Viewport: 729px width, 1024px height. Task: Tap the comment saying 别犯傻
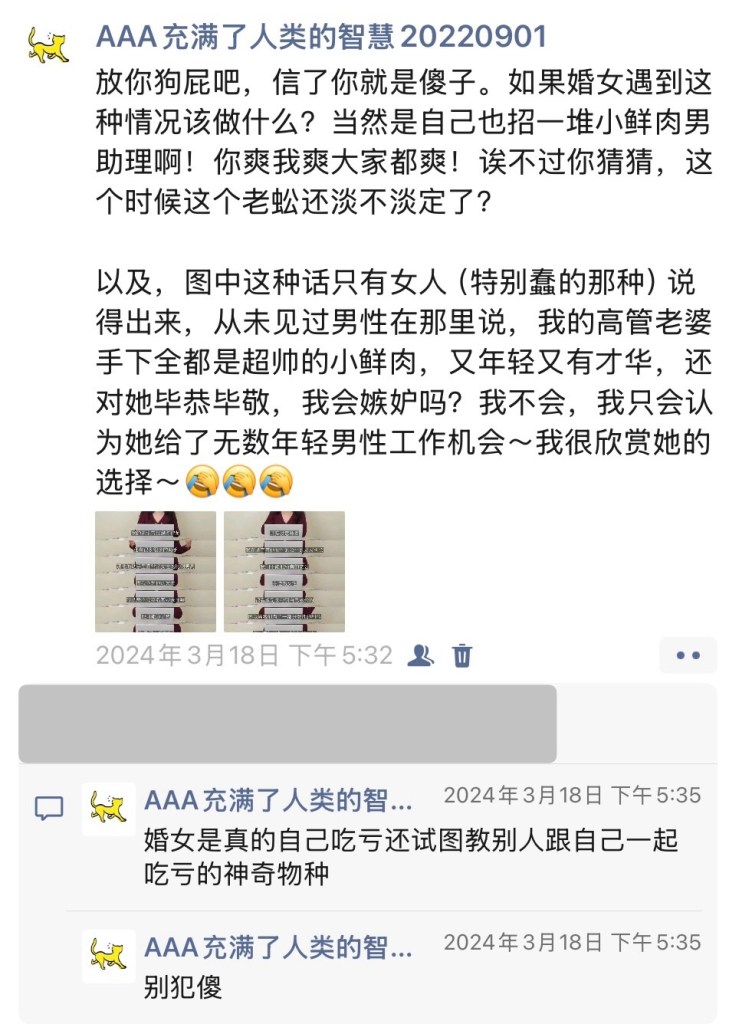pos(183,988)
